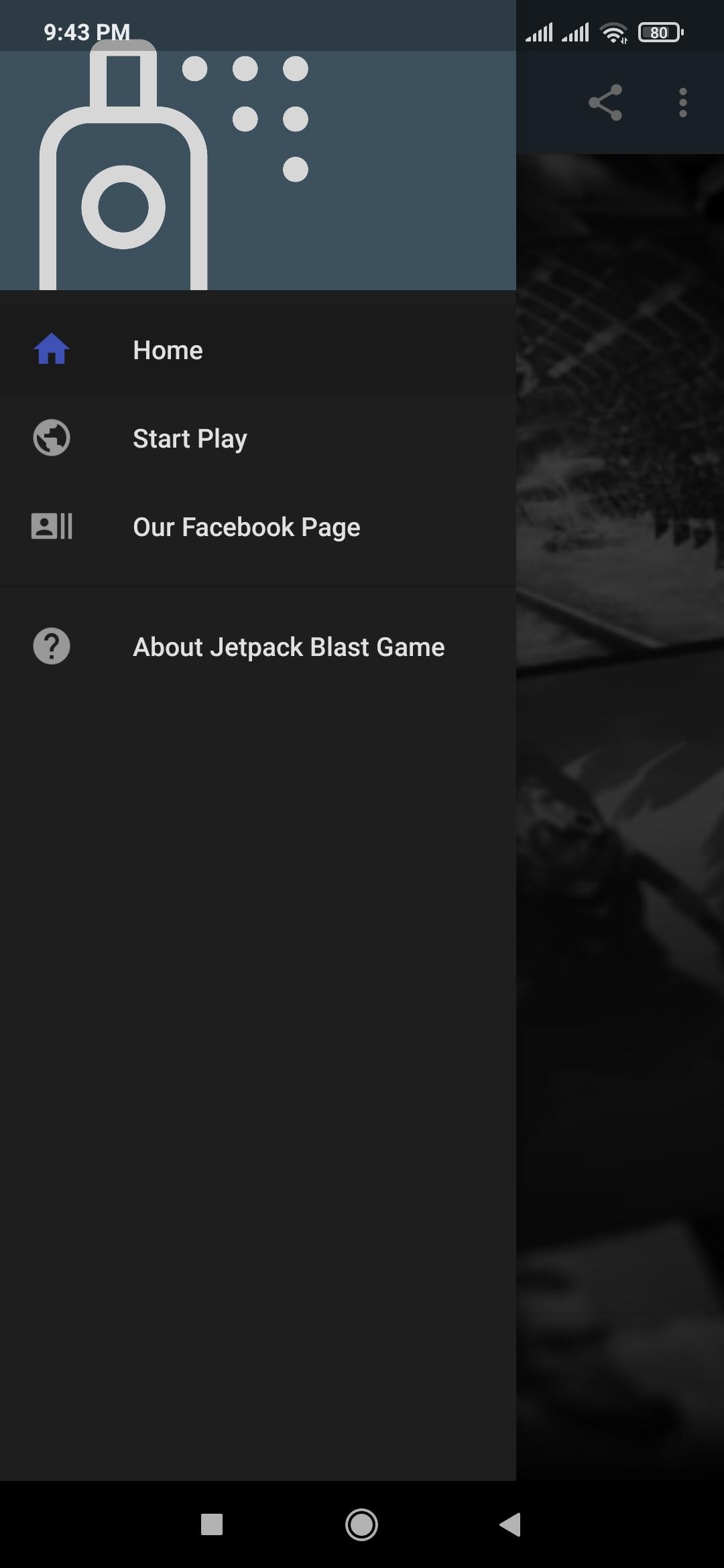
Task: Tap the system home button
Action: (x=361, y=1524)
